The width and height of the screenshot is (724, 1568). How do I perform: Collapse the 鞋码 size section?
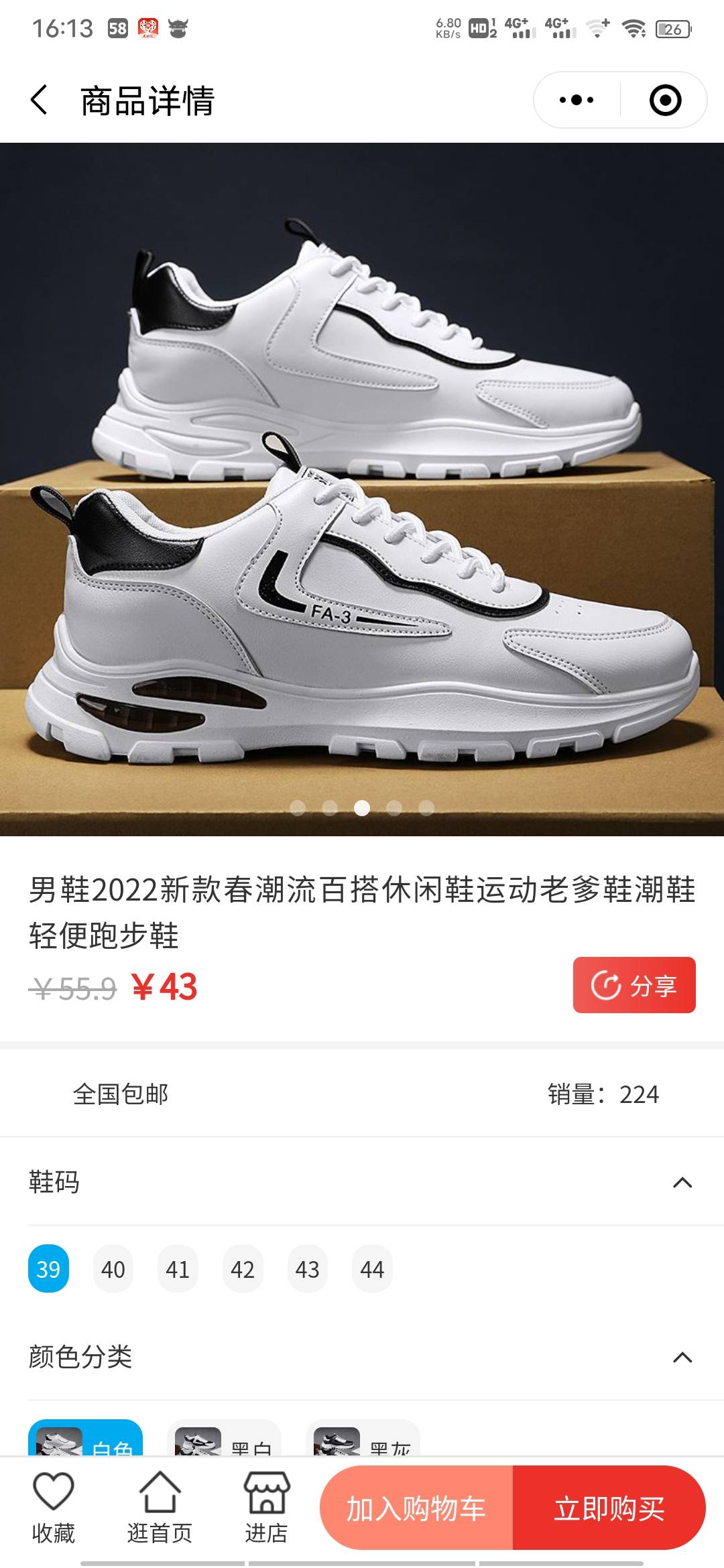click(x=682, y=1182)
